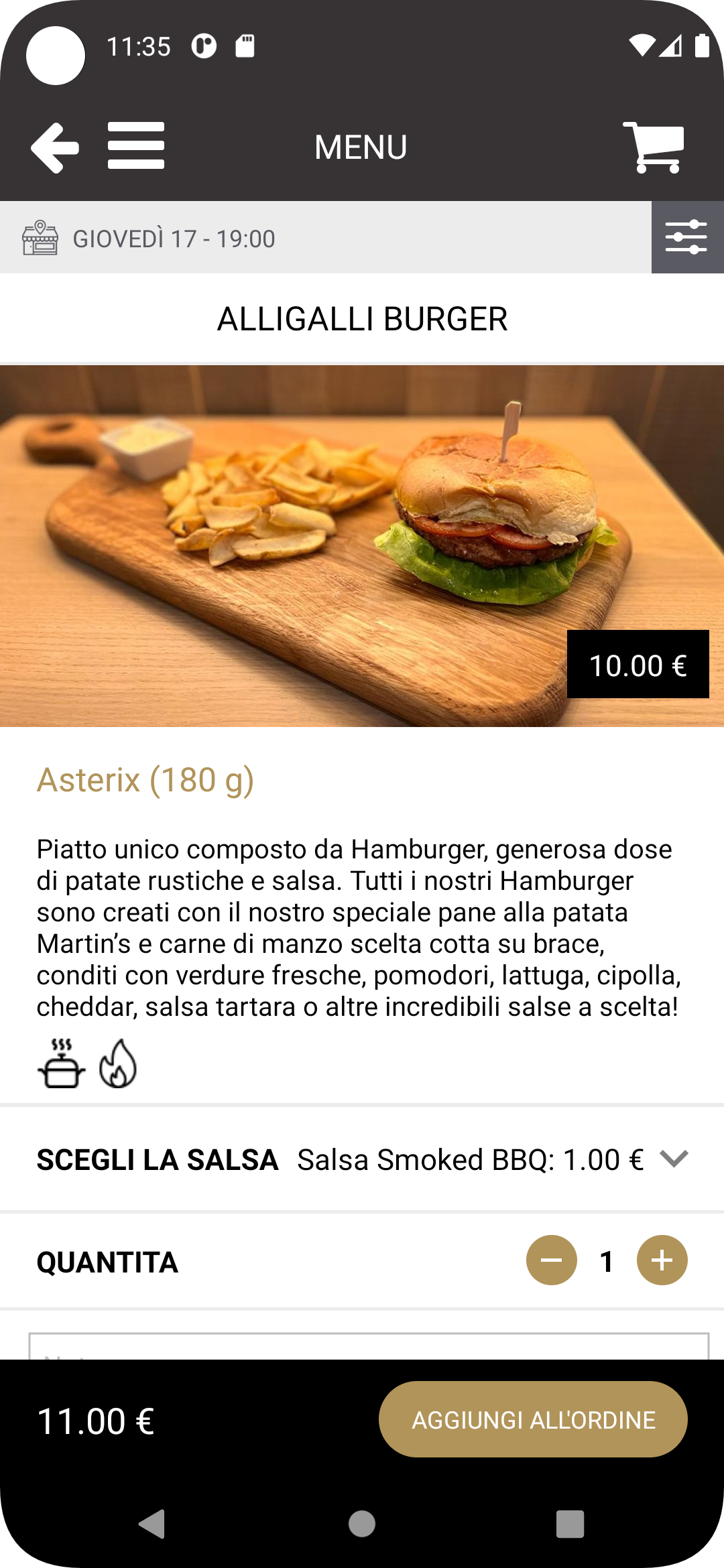724x1568 pixels.
Task: Go back using the header arrow
Action: coord(55,147)
